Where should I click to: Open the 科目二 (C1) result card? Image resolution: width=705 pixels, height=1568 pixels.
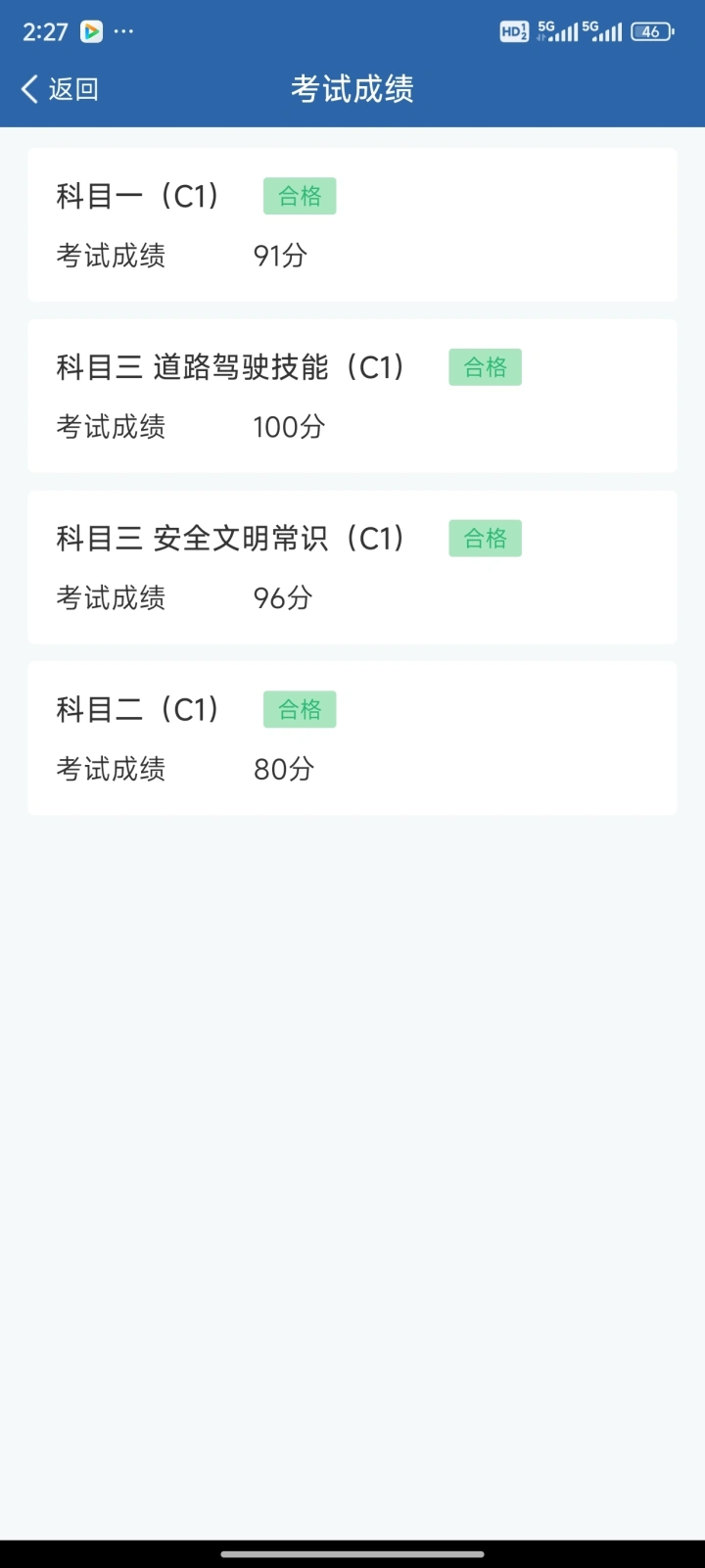pos(352,738)
